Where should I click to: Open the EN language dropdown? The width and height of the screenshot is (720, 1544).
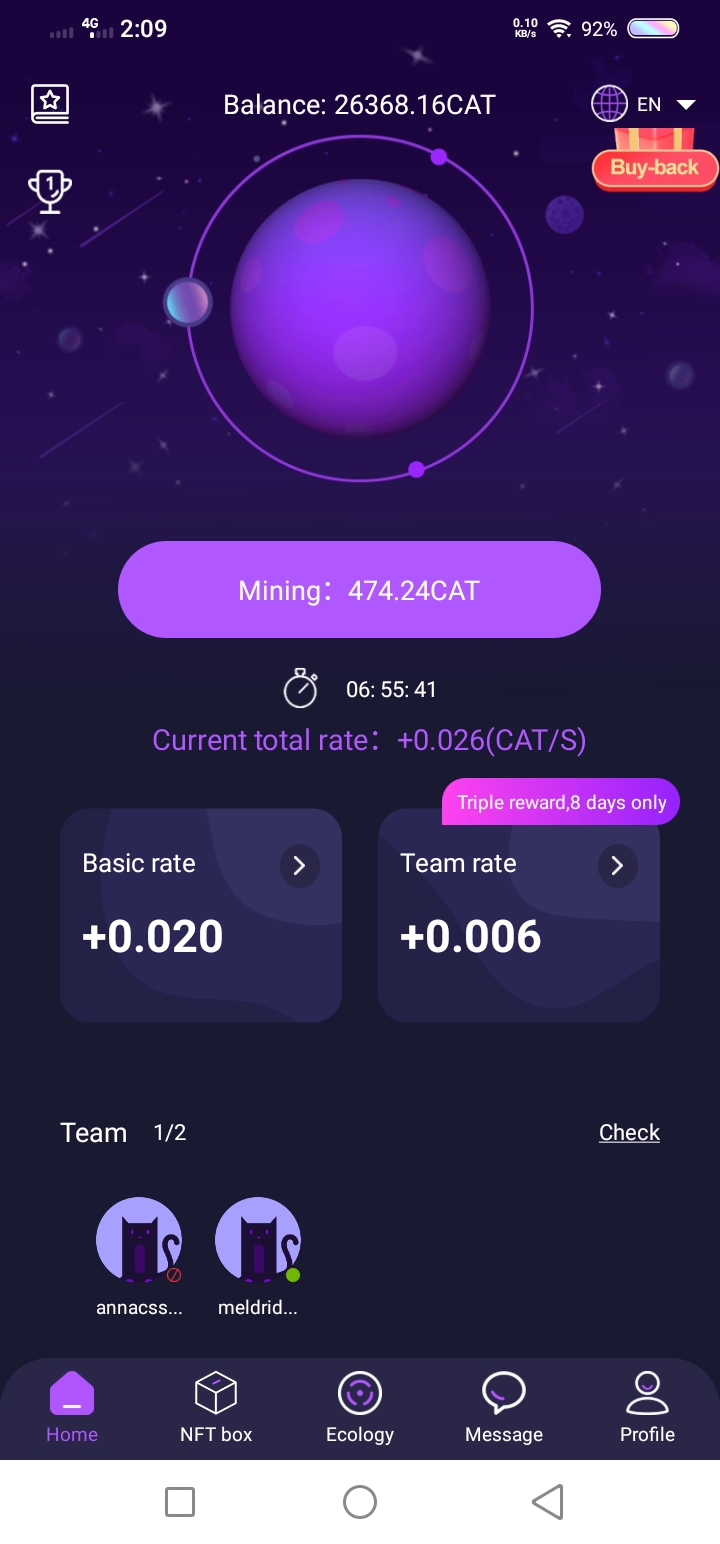click(x=643, y=104)
